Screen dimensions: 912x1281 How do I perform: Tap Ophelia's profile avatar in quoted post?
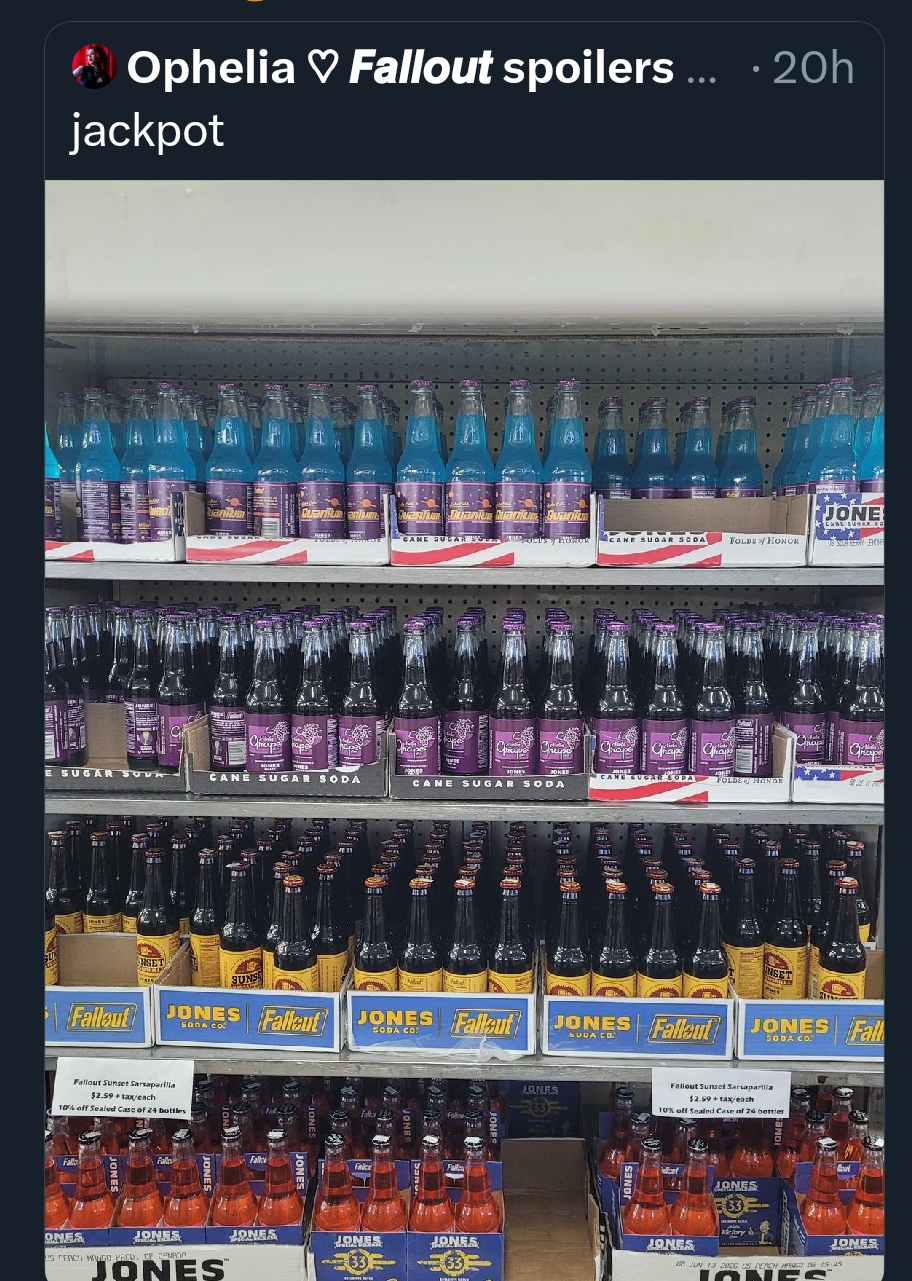click(x=94, y=67)
